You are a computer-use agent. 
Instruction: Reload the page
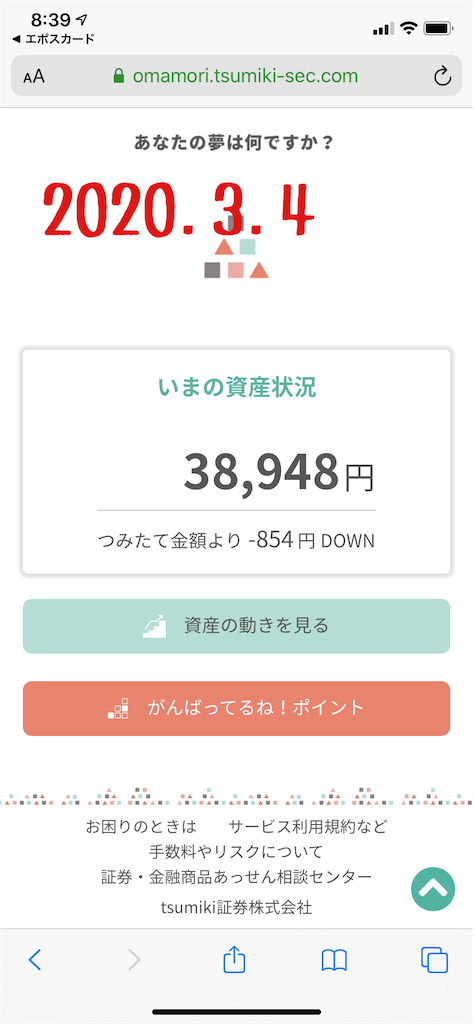[x=442, y=76]
